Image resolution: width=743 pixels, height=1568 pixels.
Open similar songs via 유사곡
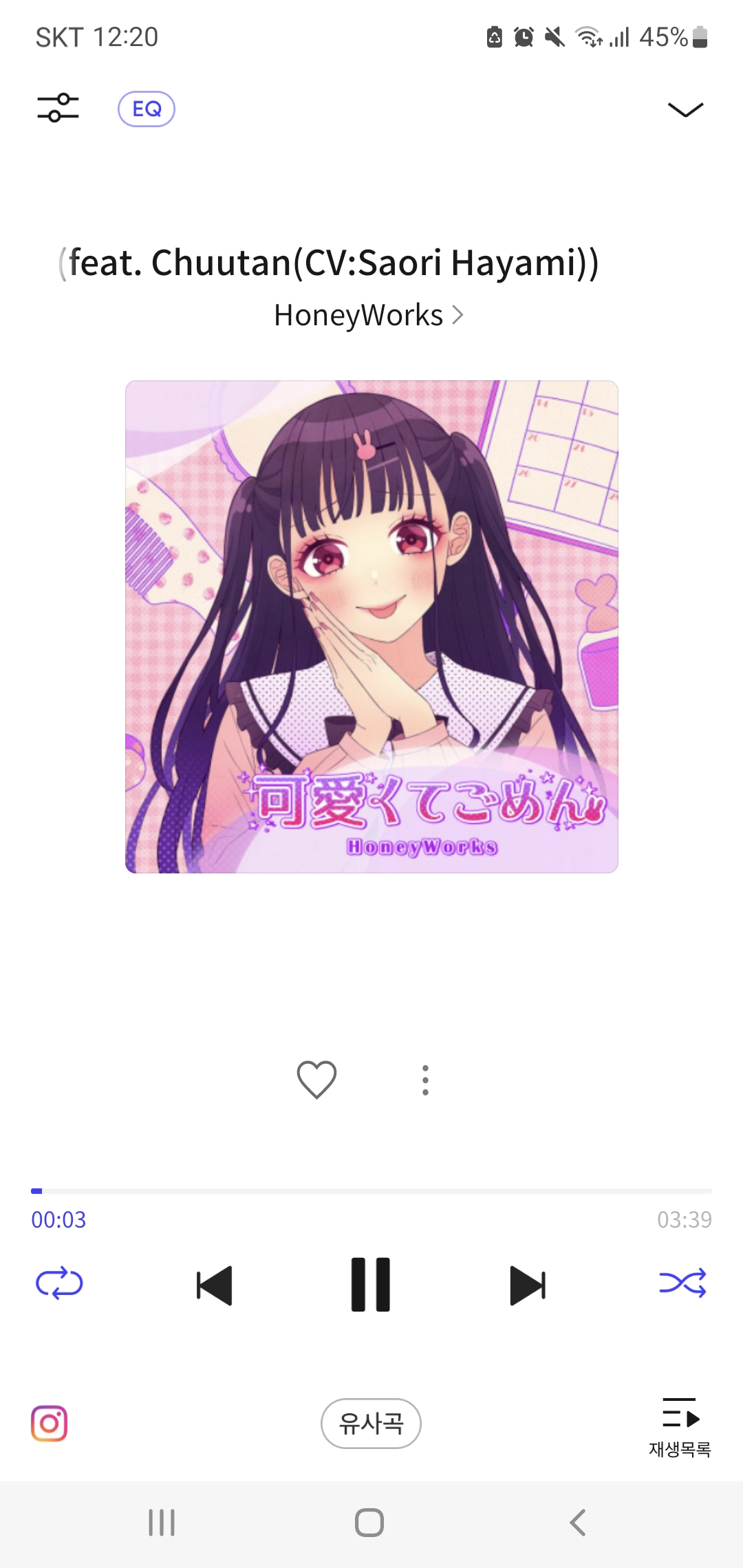click(x=371, y=1424)
